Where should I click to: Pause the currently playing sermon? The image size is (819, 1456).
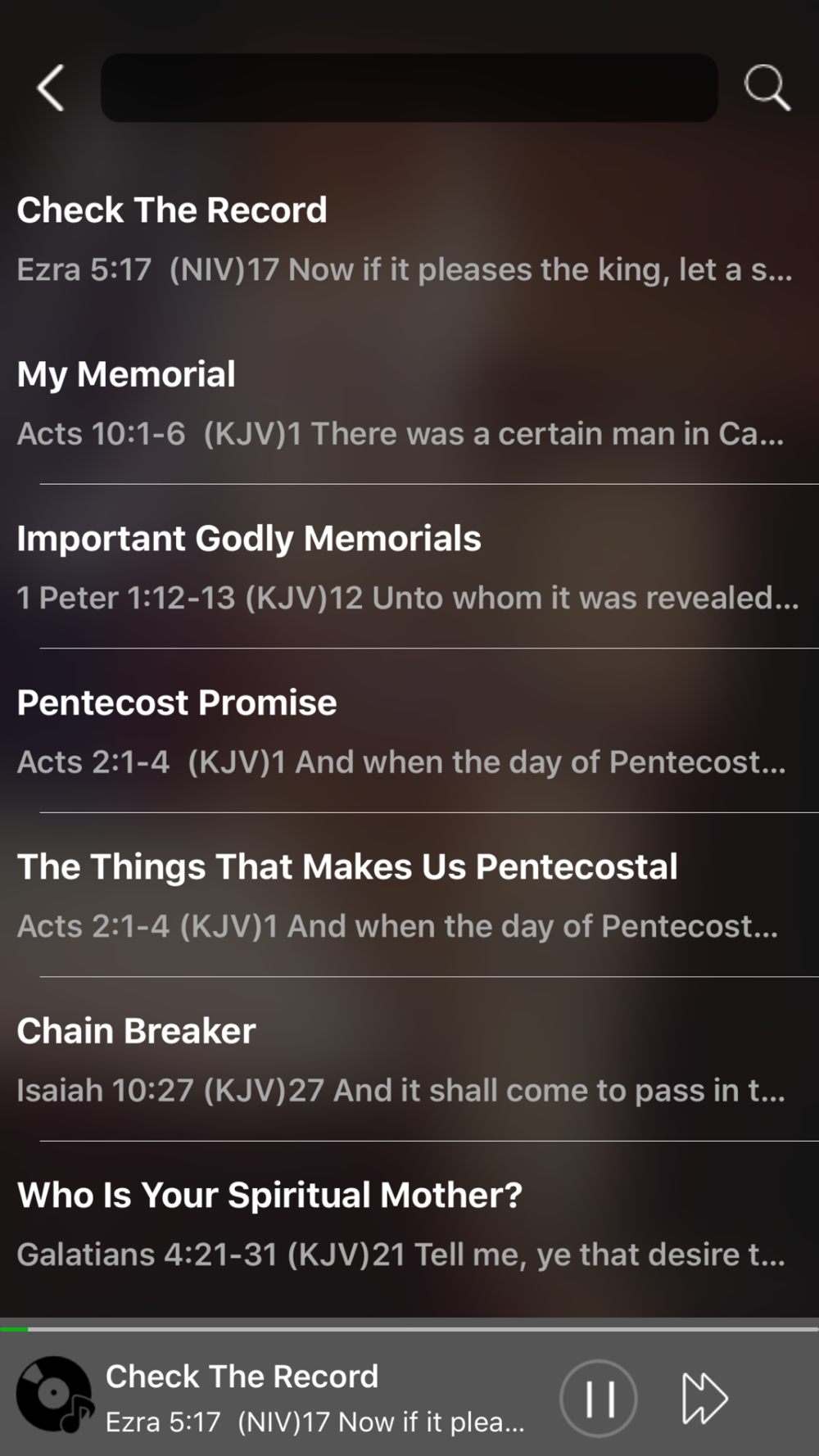pyautogui.click(x=599, y=1398)
